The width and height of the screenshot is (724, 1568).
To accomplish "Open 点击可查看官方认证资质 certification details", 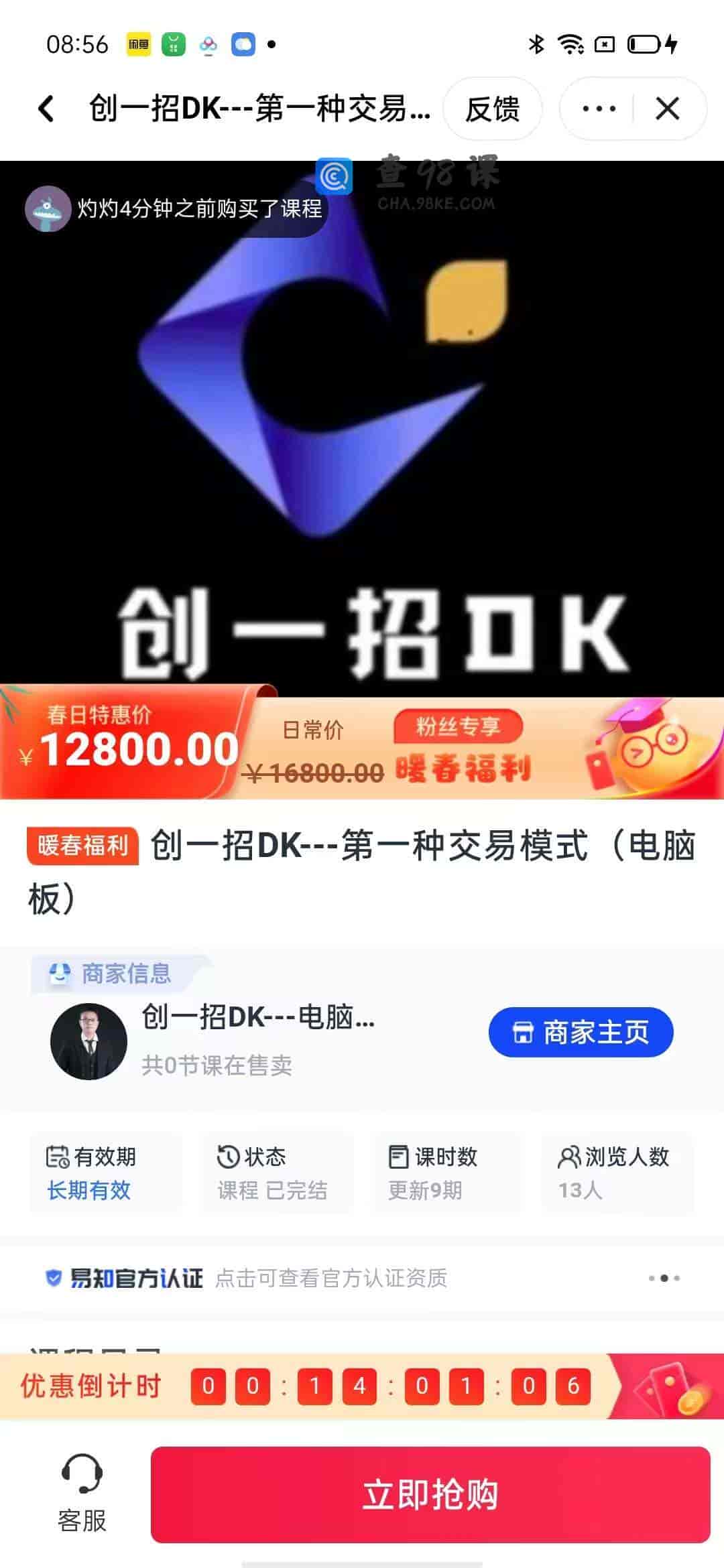I will click(x=333, y=1277).
